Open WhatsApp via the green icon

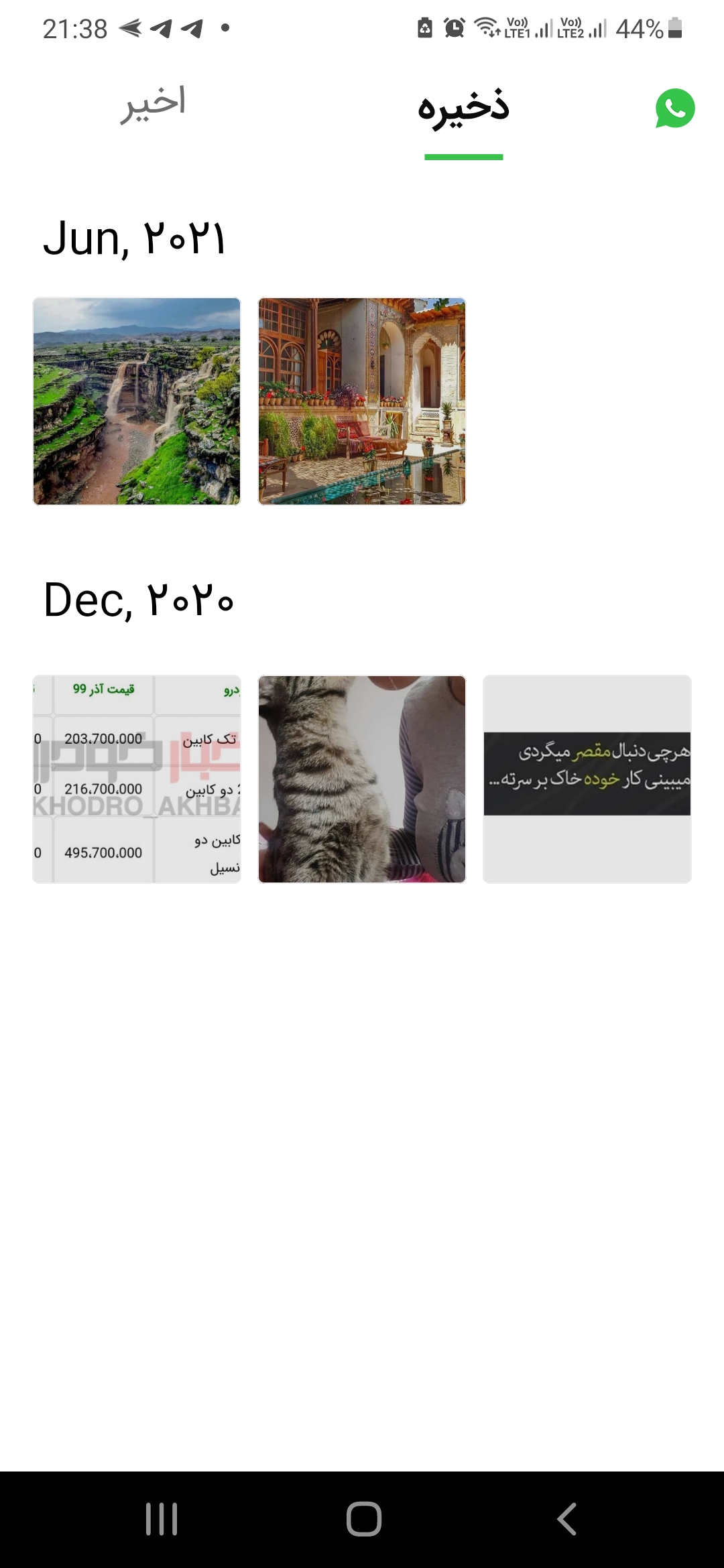click(675, 109)
